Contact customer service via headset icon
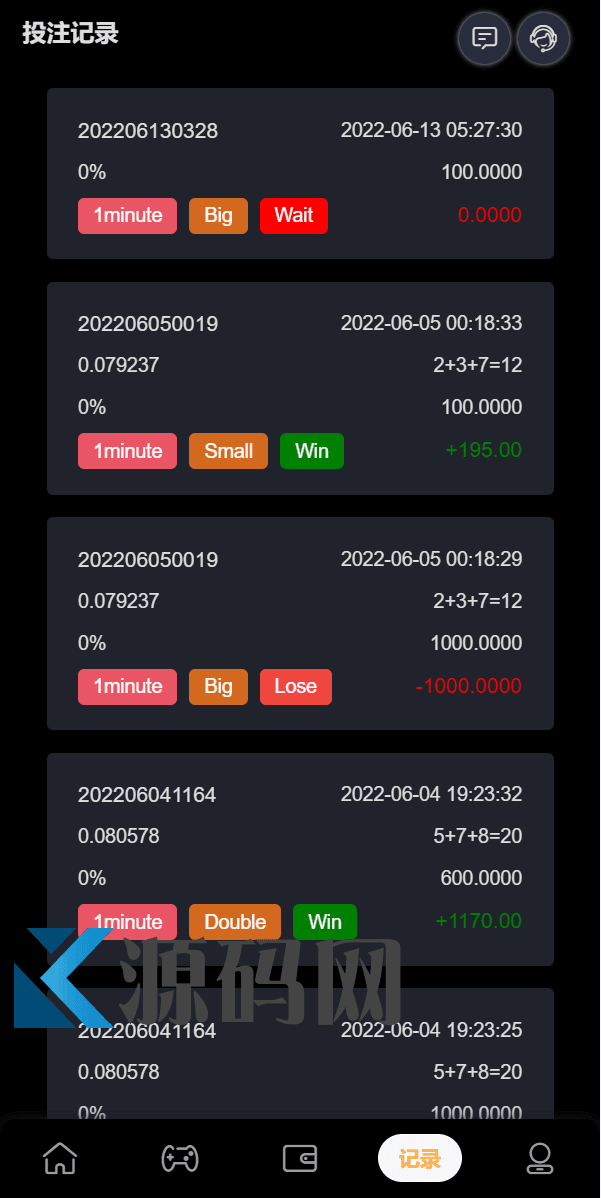Image resolution: width=601 pixels, height=1198 pixels. point(543,39)
